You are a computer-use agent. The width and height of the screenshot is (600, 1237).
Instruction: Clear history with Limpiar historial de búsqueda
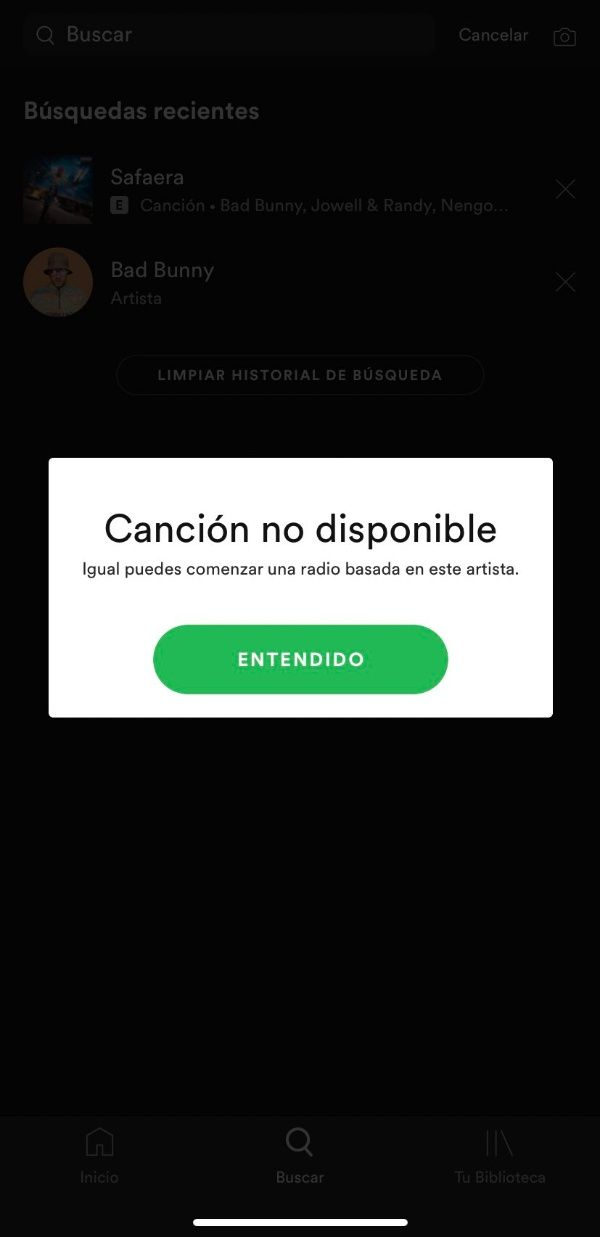(x=300, y=375)
